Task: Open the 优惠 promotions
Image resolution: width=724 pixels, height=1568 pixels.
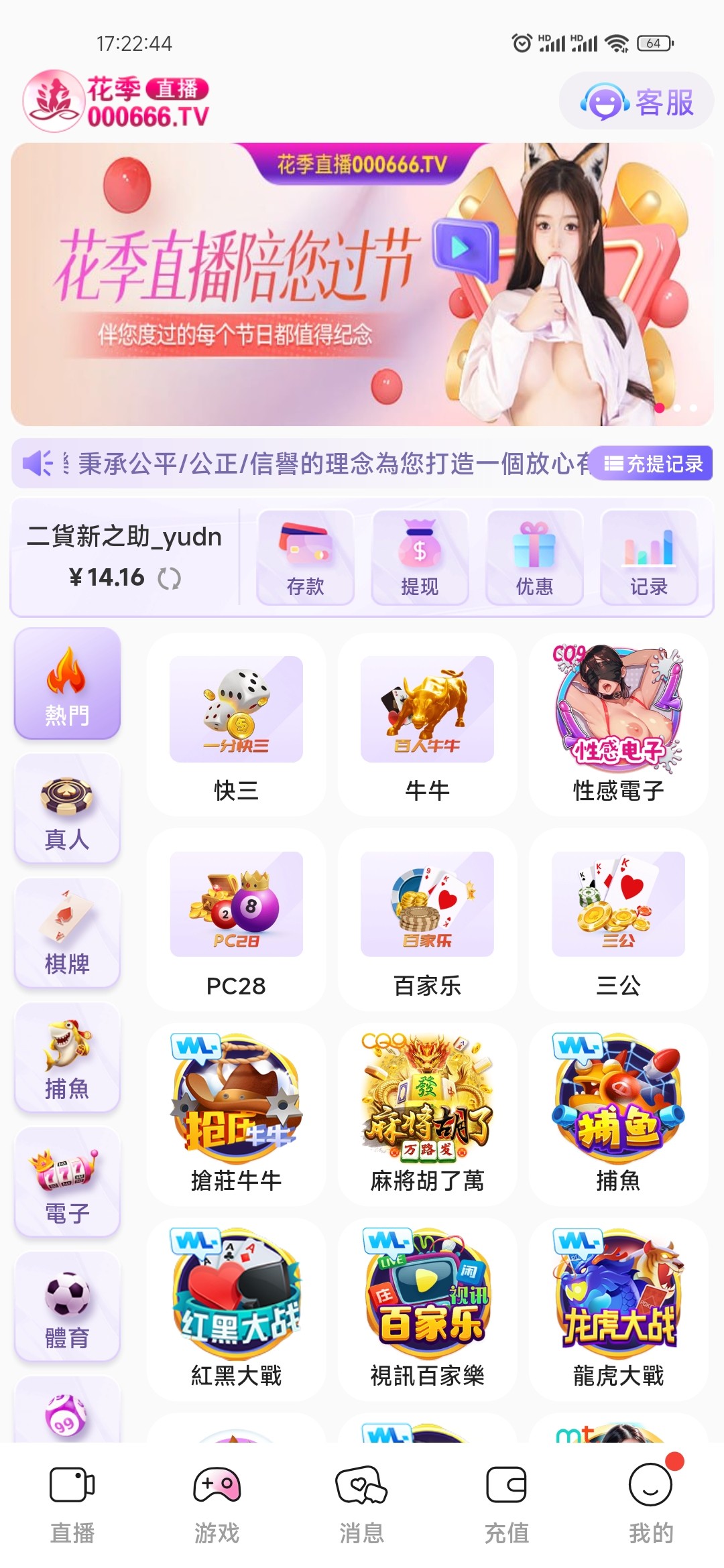Action: coord(534,558)
